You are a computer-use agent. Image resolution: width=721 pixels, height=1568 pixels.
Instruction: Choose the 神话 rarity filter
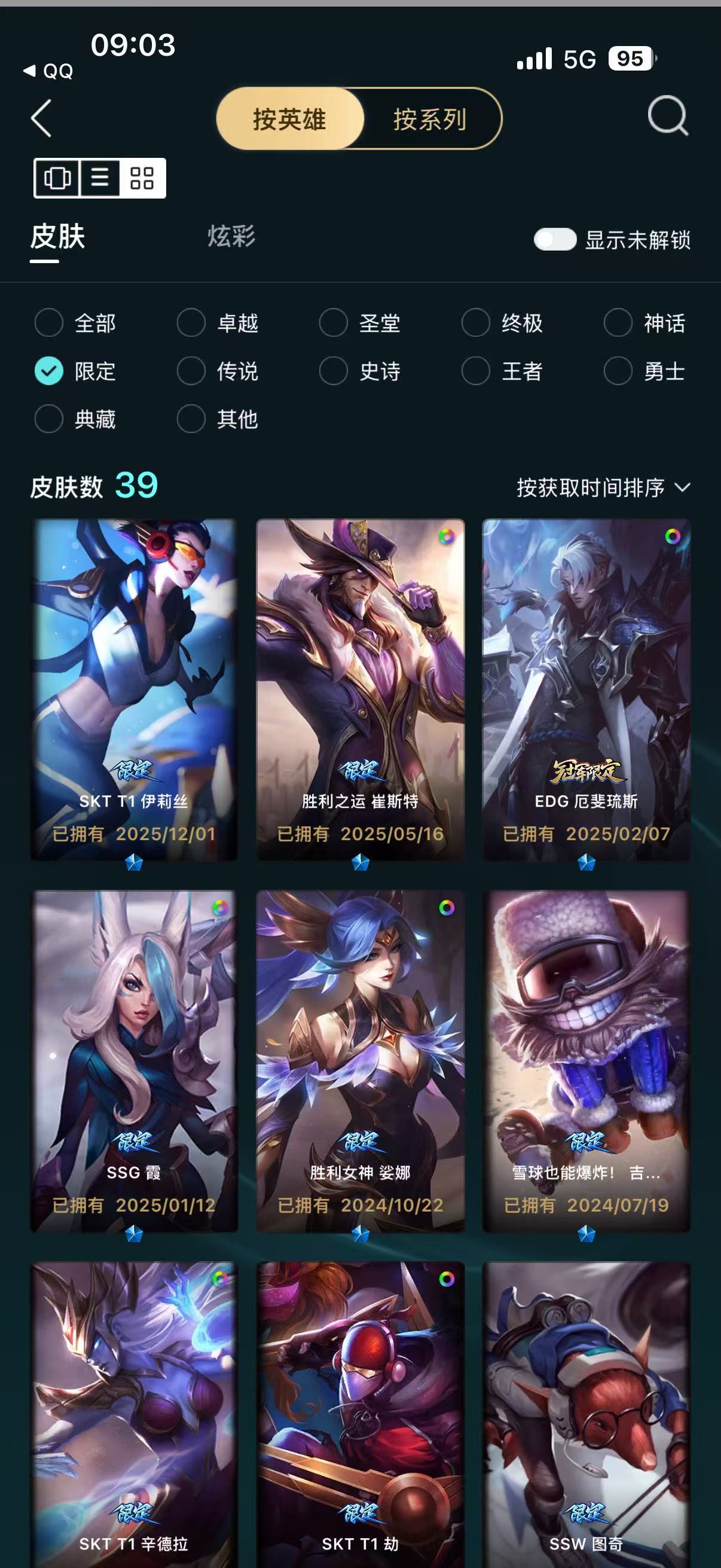tap(618, 322)
